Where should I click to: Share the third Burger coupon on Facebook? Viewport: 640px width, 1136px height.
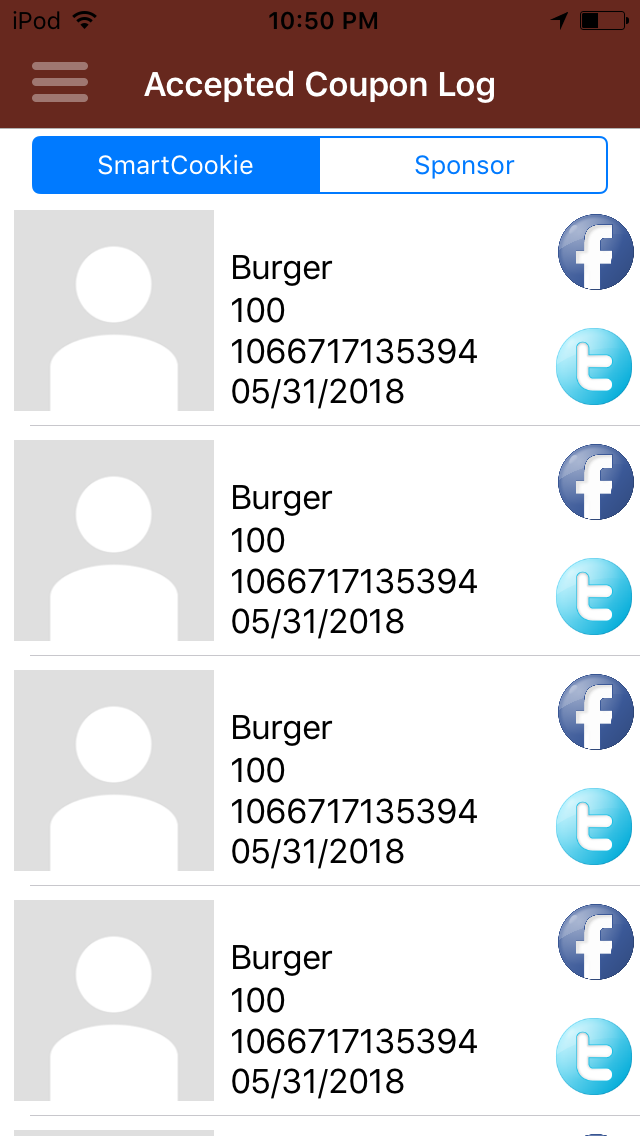click(595, 712)
